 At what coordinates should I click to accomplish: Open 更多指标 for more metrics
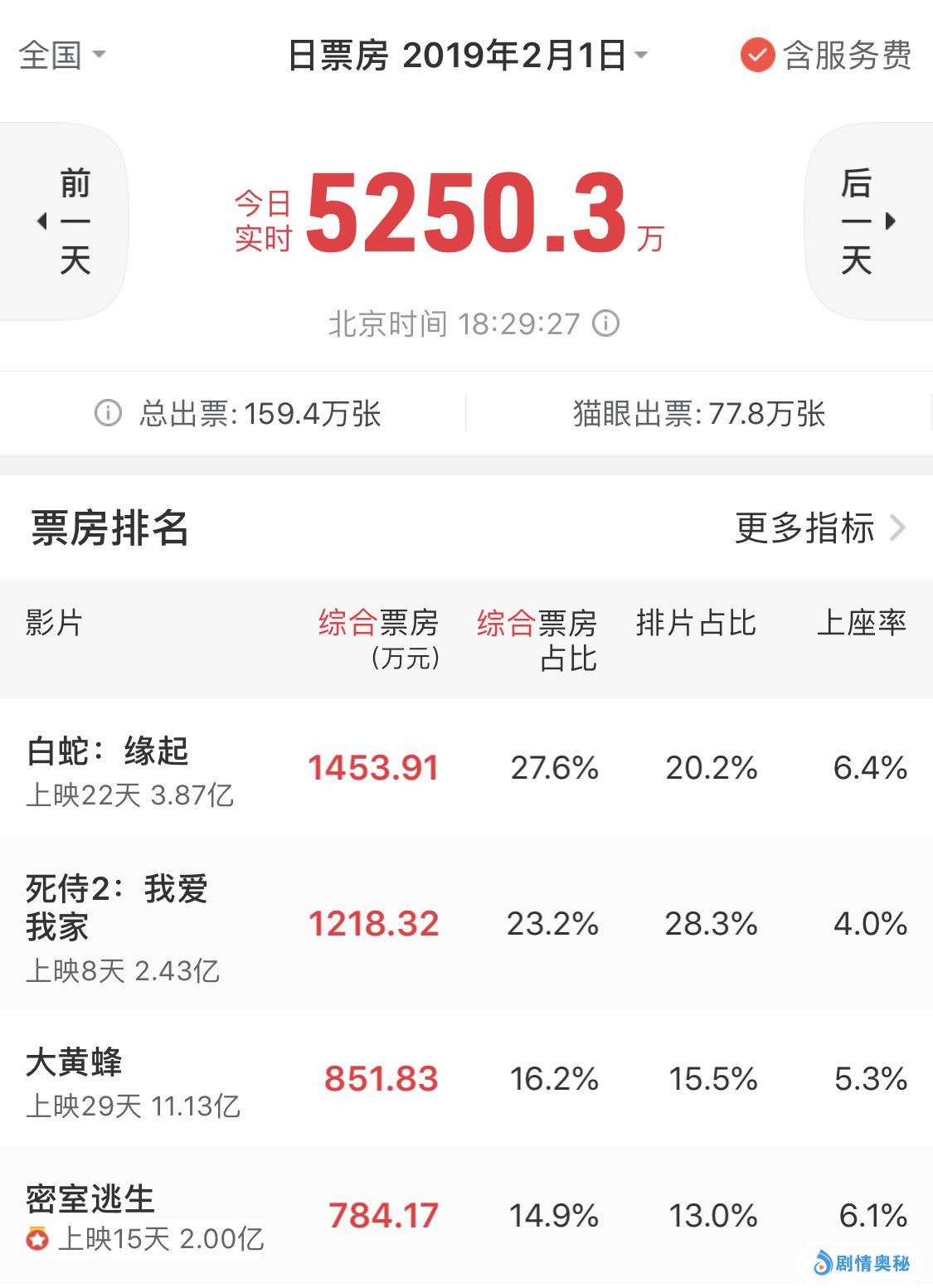pyautogui.click(x=819, y=527)
